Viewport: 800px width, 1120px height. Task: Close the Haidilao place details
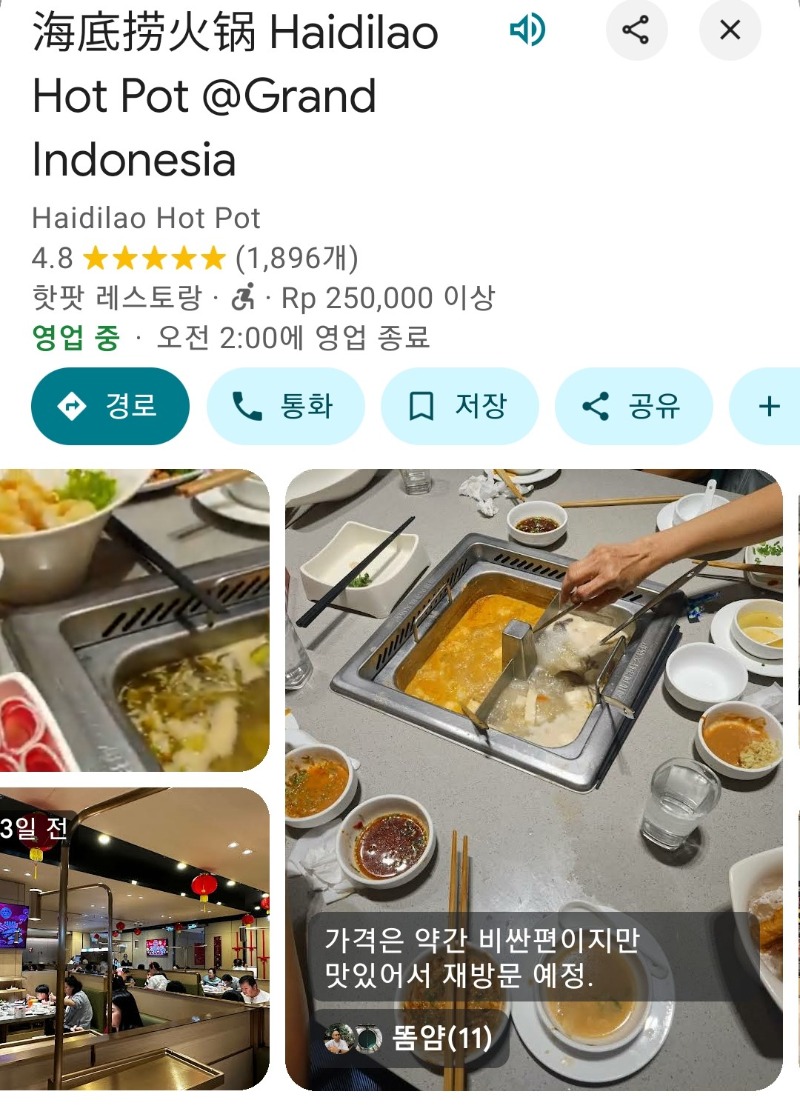730,30
